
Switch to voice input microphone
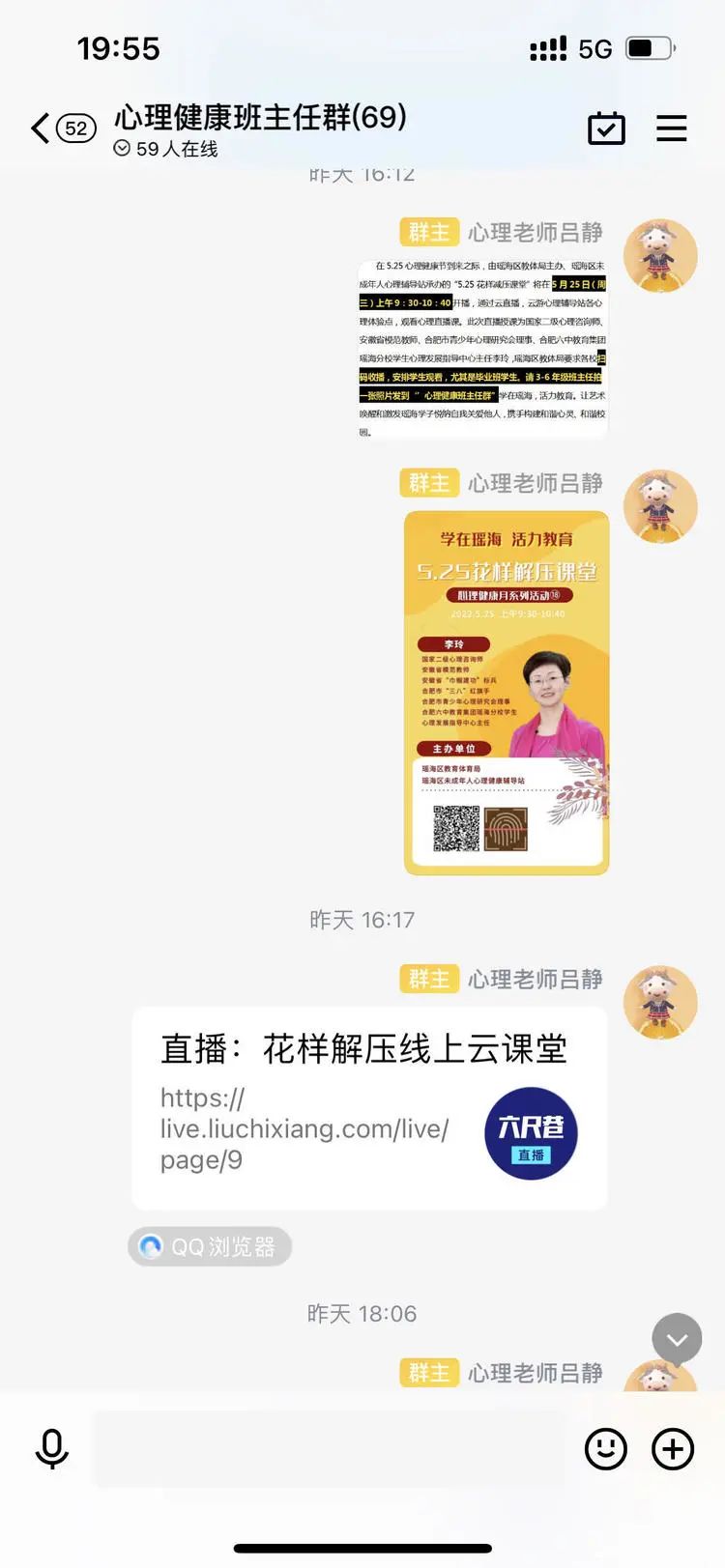point(52,1449)
